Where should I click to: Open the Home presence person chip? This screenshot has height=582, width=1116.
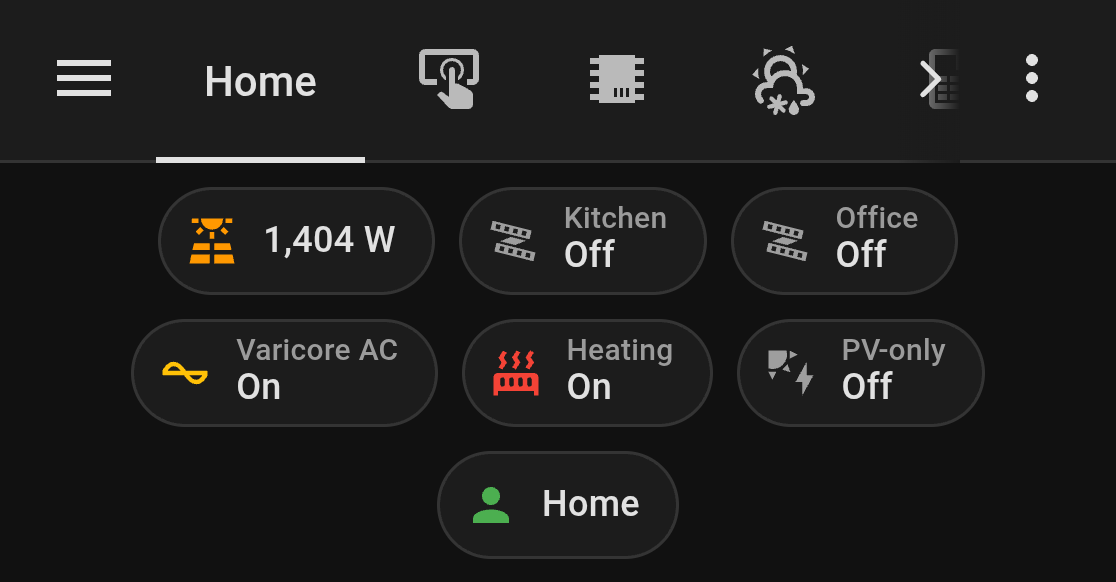[x=558, y=505]
